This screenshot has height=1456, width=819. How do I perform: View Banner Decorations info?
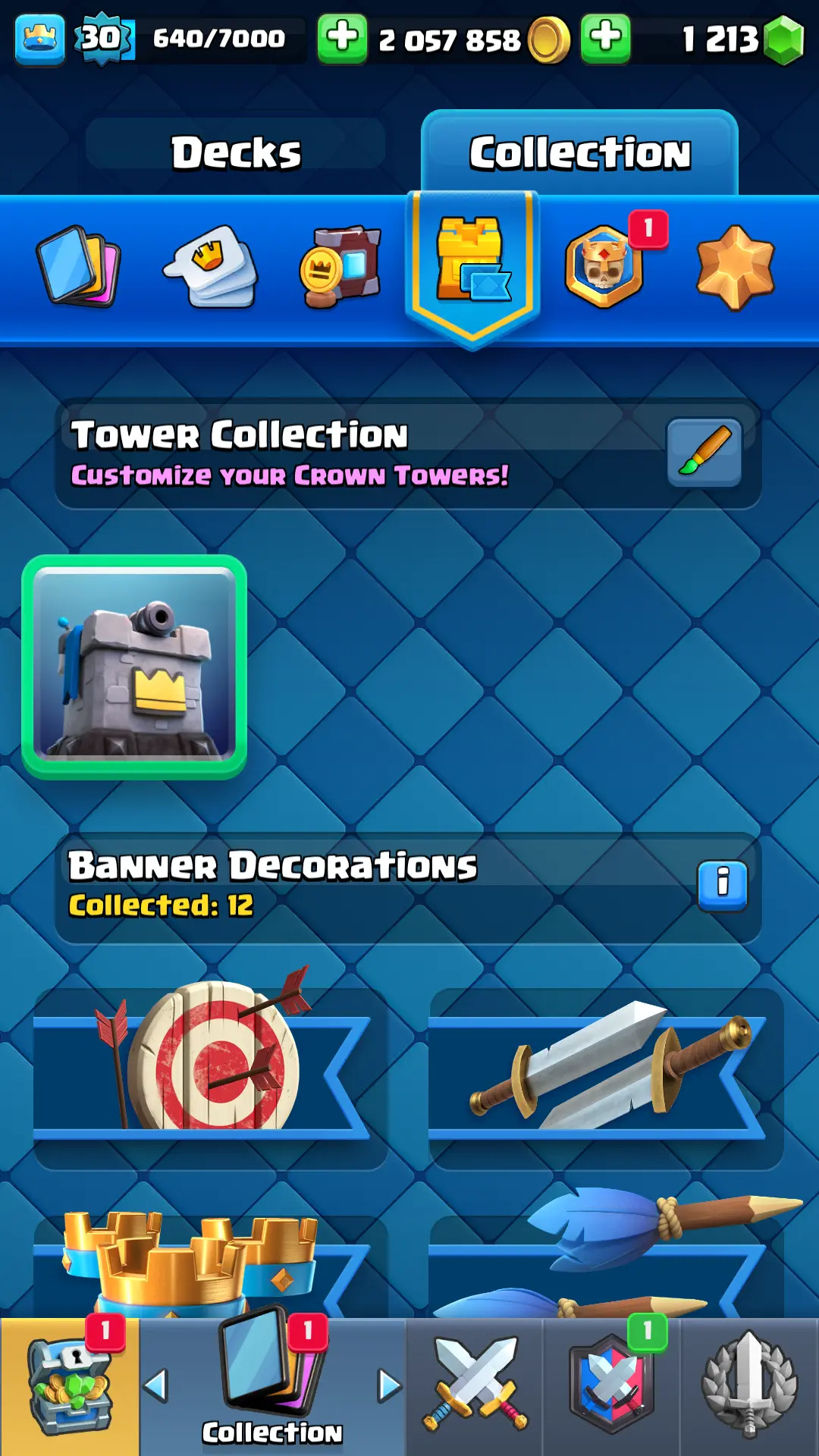click(722, 884)
